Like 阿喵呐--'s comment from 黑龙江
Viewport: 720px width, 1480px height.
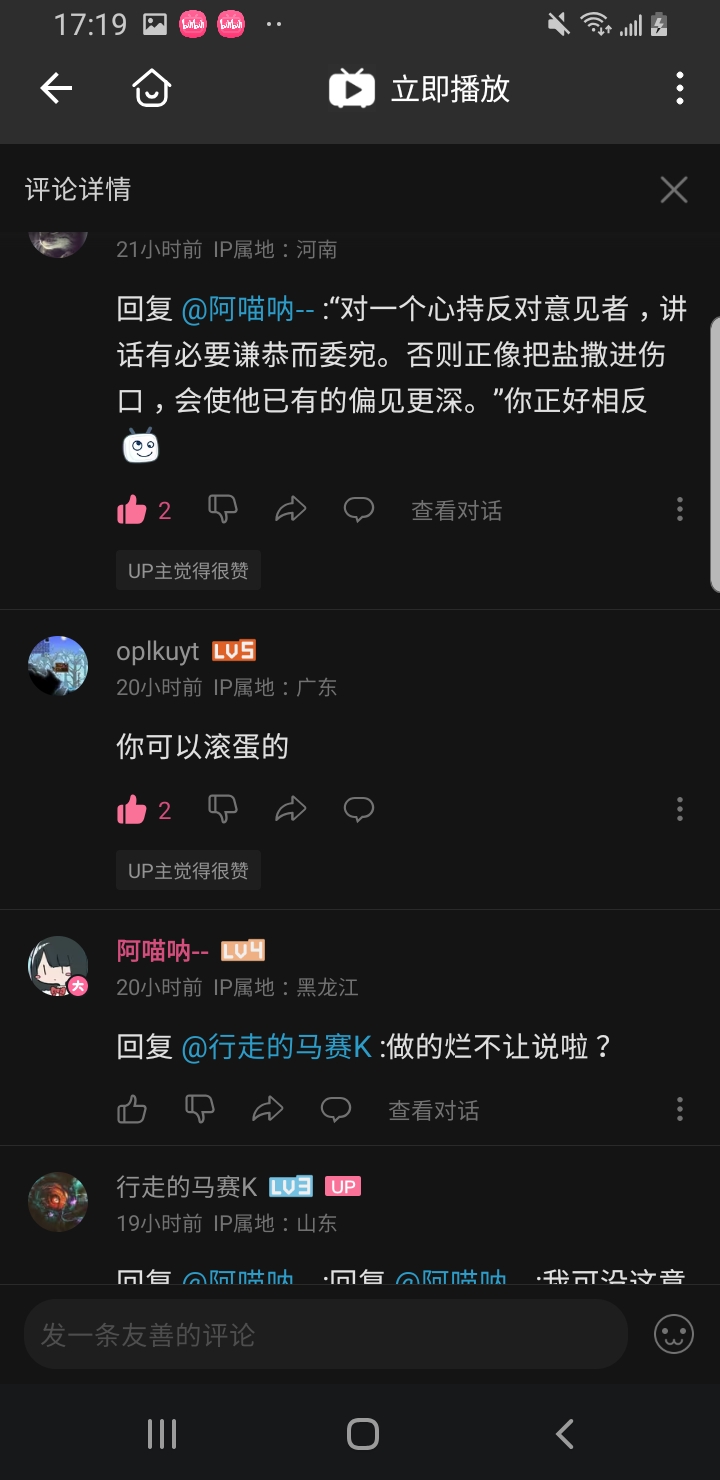pos(132,1109)
